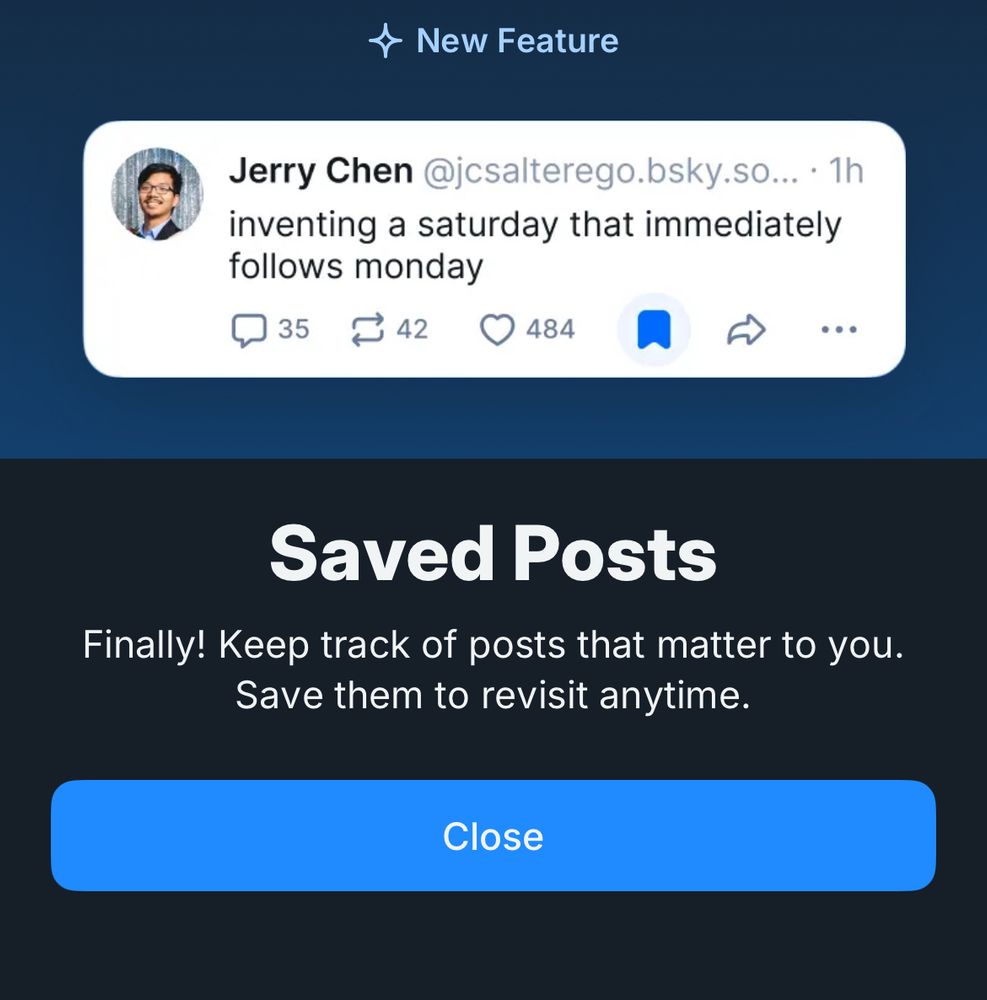Open the share icon on the post
The height and width of the screenshot is (1000, 987).
coord(745,329)
